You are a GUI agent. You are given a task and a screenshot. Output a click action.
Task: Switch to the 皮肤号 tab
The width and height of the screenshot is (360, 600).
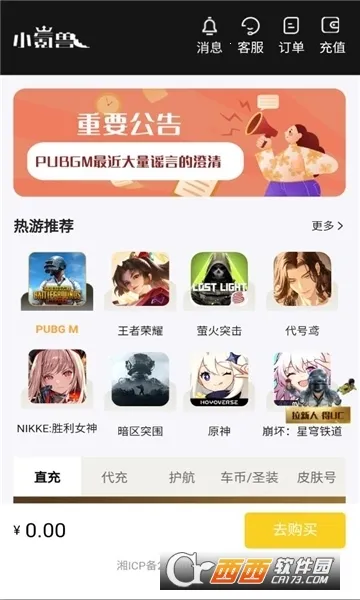(x=316, y=477)
